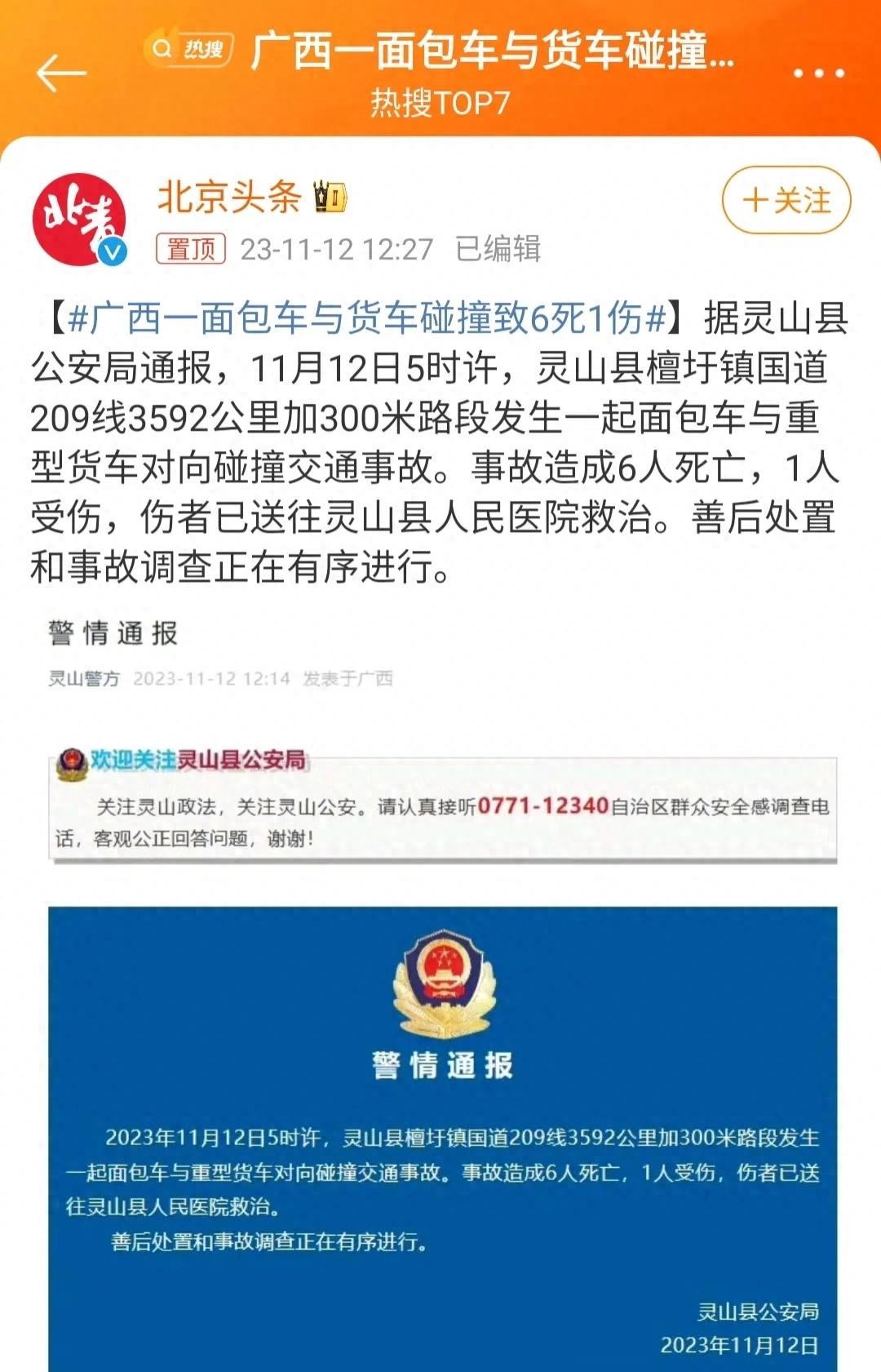Open 北京头条 account name
Screen dimensions: 881x1372
[229, 198]
